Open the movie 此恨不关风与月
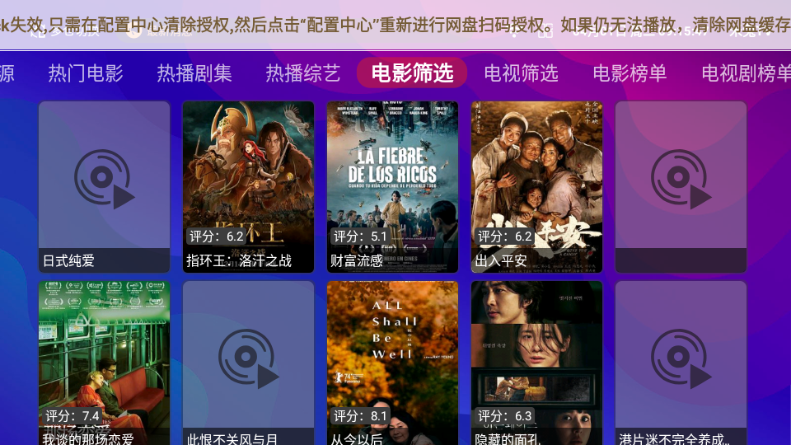The image size is (791, 445). (x=248, y=363)
